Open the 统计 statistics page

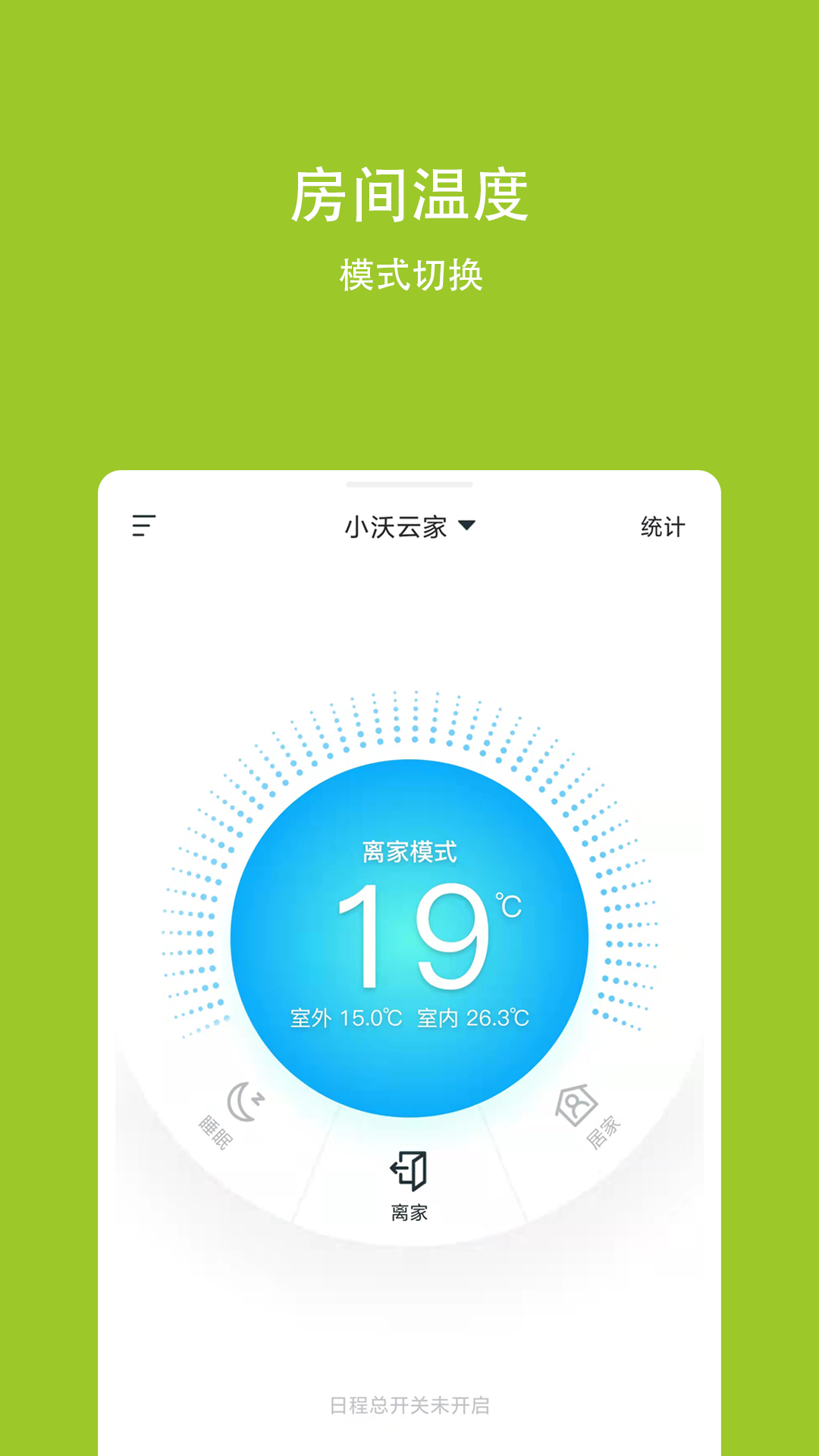tap(663, 527)
